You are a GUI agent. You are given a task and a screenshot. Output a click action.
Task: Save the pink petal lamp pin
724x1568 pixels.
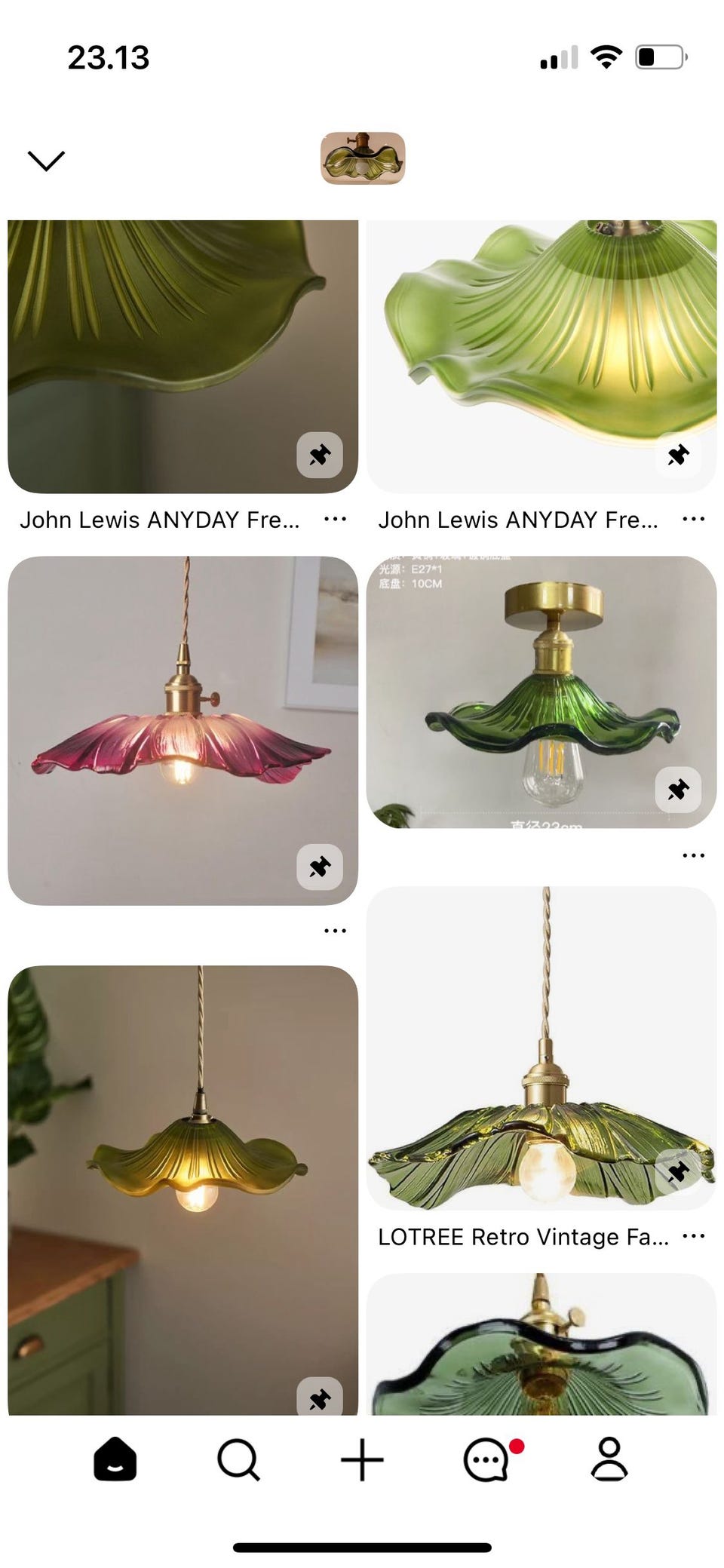tap(320, 867)
